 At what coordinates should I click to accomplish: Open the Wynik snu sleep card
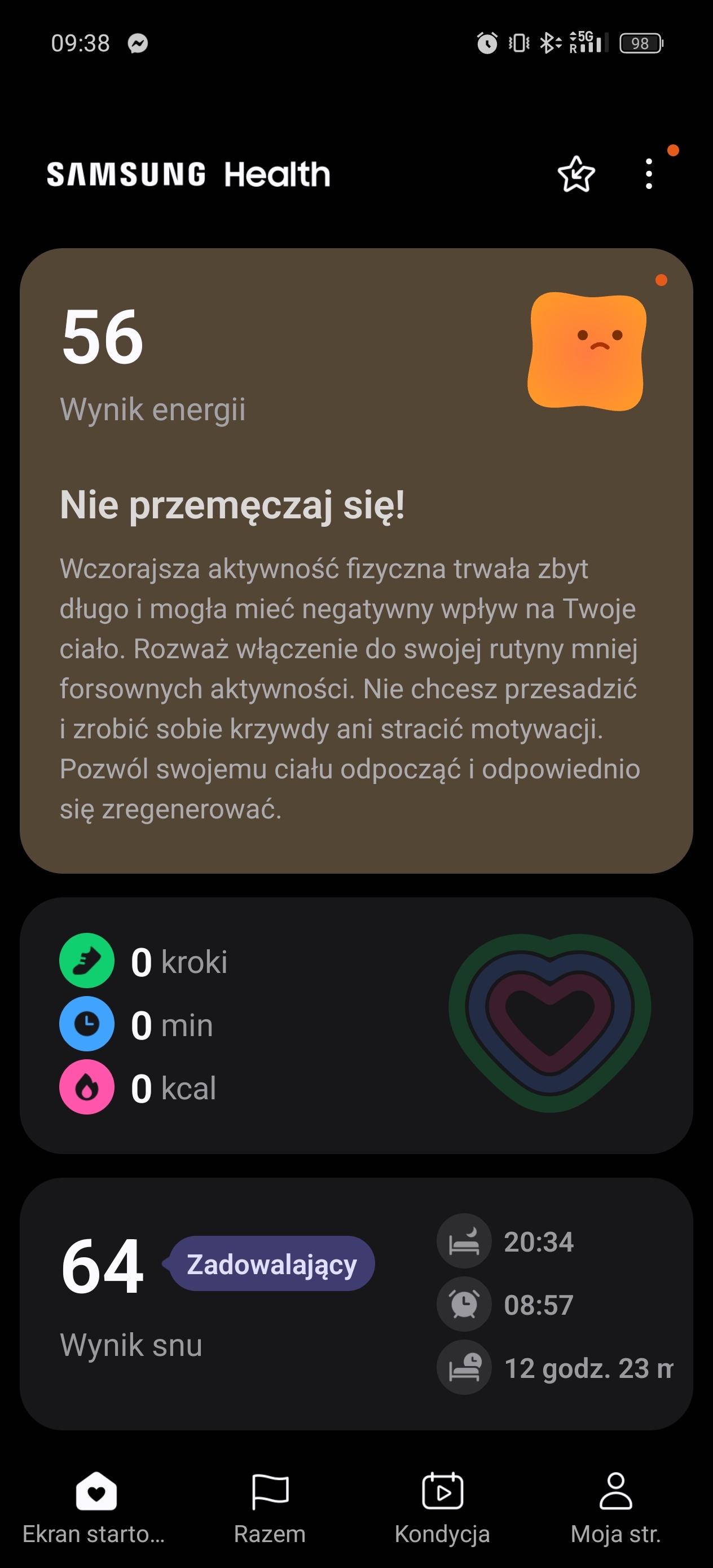coord(356,1304)
